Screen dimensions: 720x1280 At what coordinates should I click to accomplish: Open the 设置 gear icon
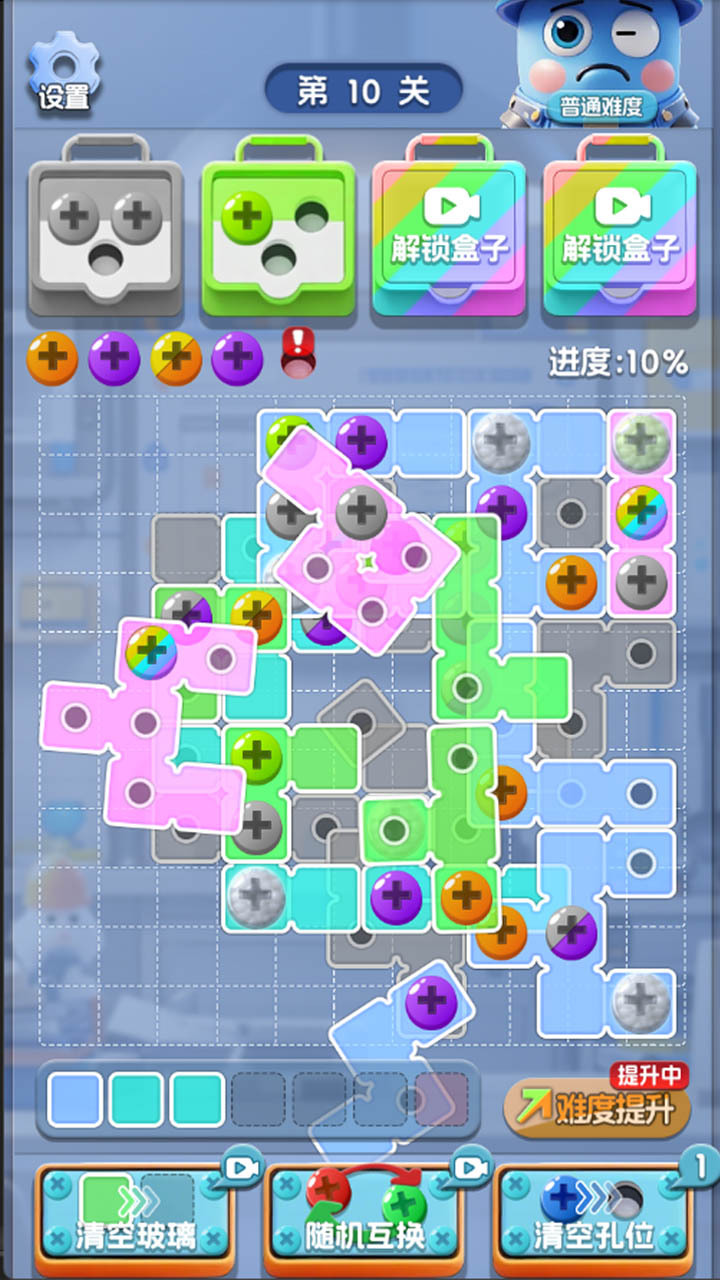(63, 70)
